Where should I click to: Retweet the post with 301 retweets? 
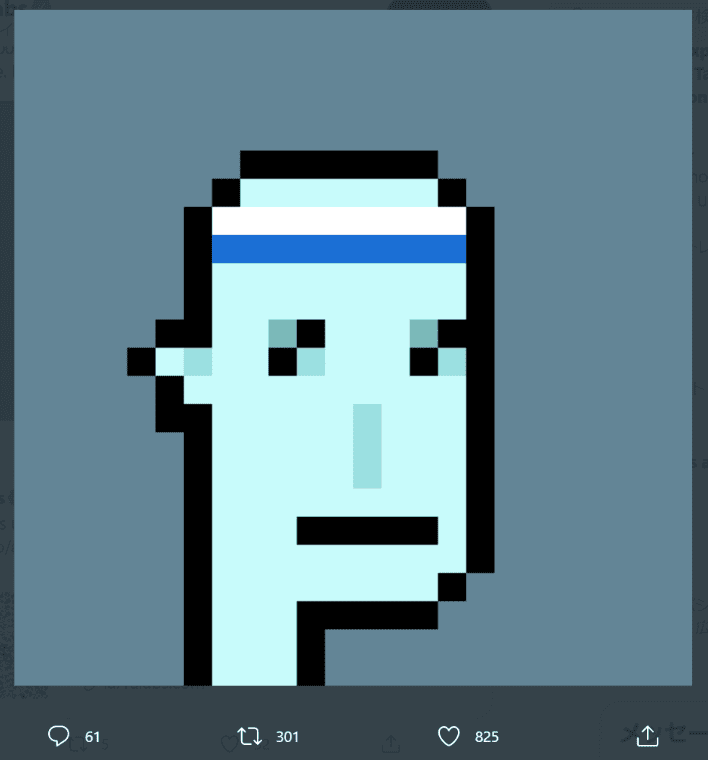pyautogui.click(x=250, y=737)
